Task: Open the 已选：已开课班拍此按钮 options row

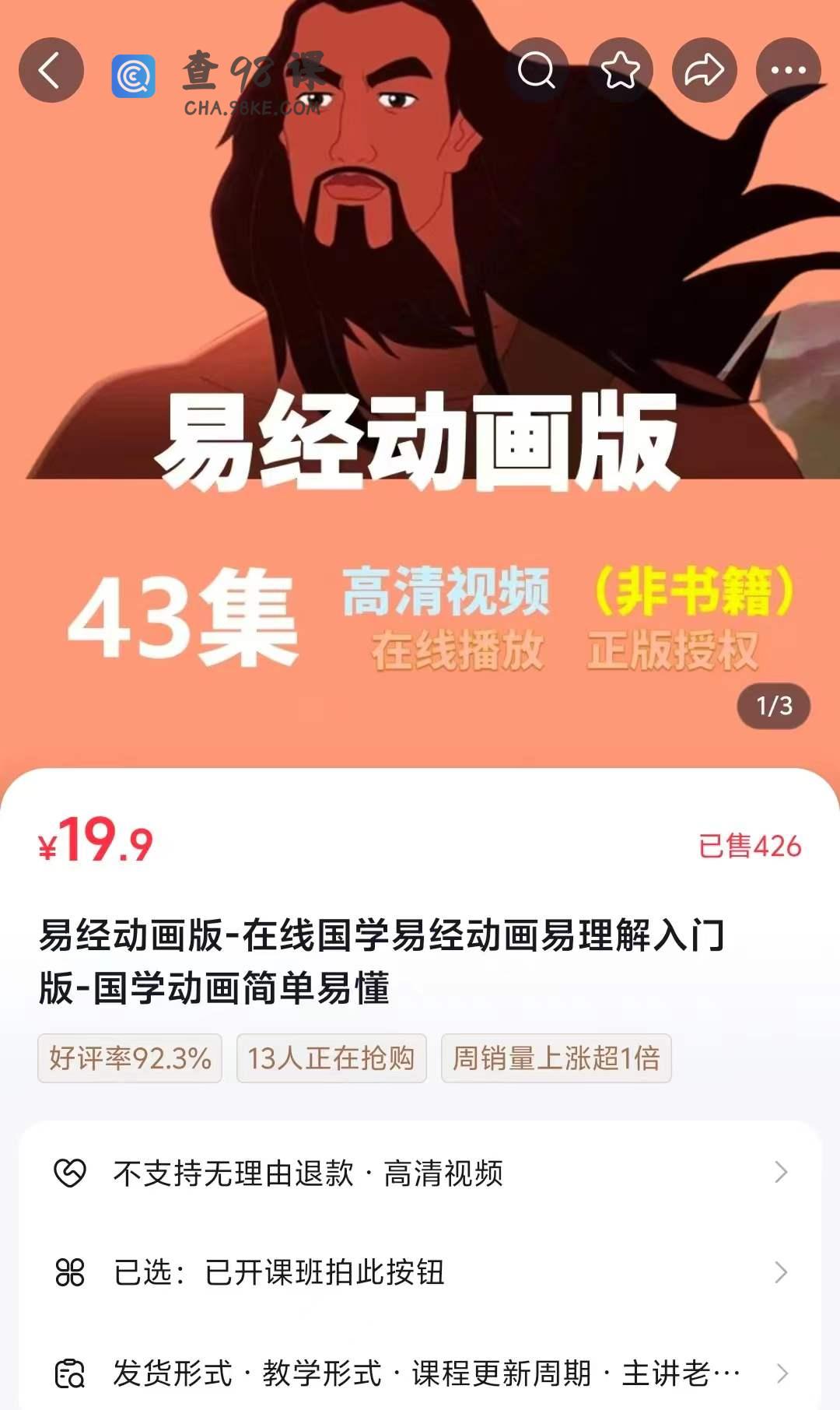Action: (x=420, y=1273)
